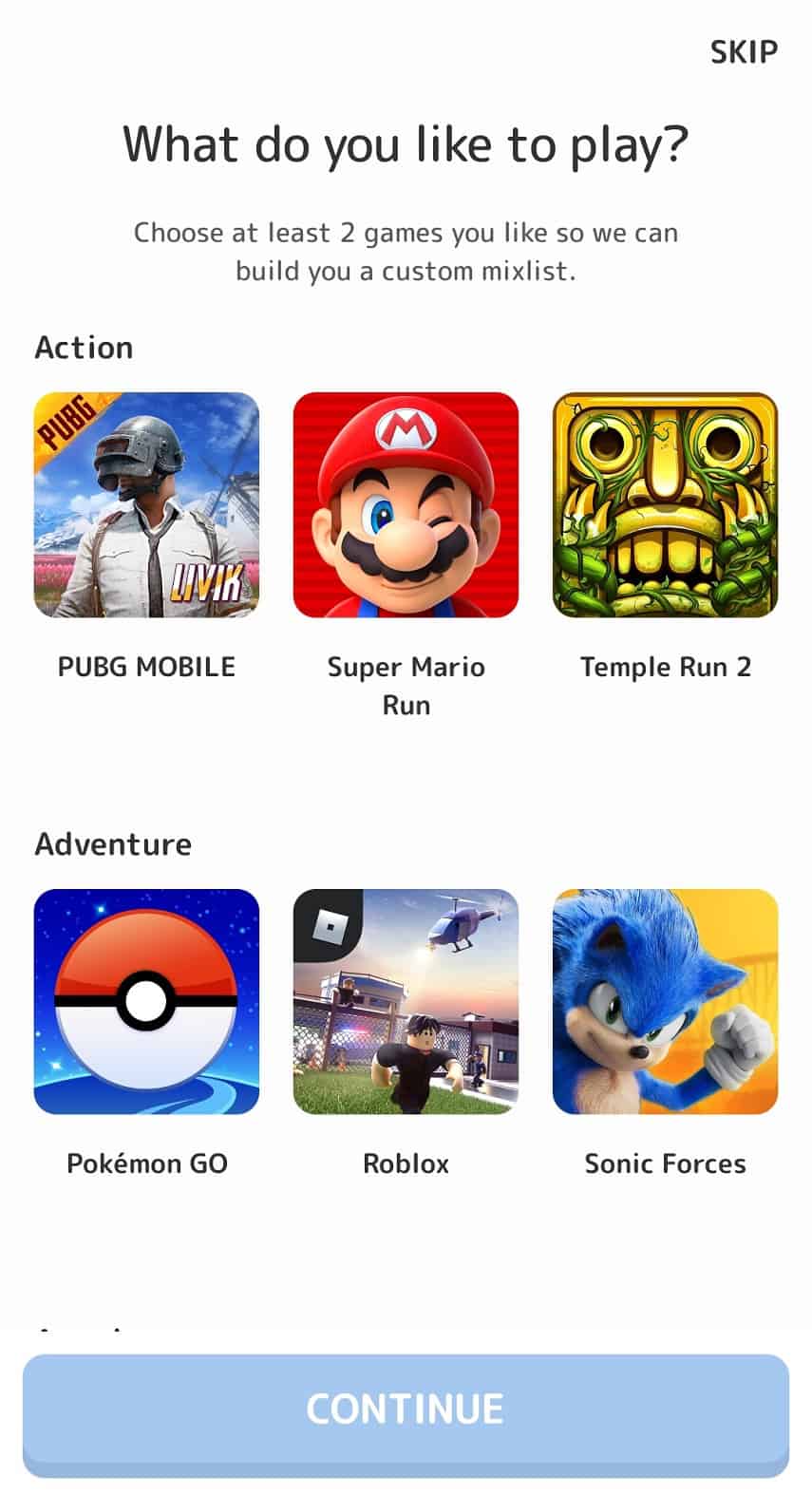The height and width of the screenshot is (1494, 812).
Task: Choose the Temple Run 2 game icon
Action: 665,505
